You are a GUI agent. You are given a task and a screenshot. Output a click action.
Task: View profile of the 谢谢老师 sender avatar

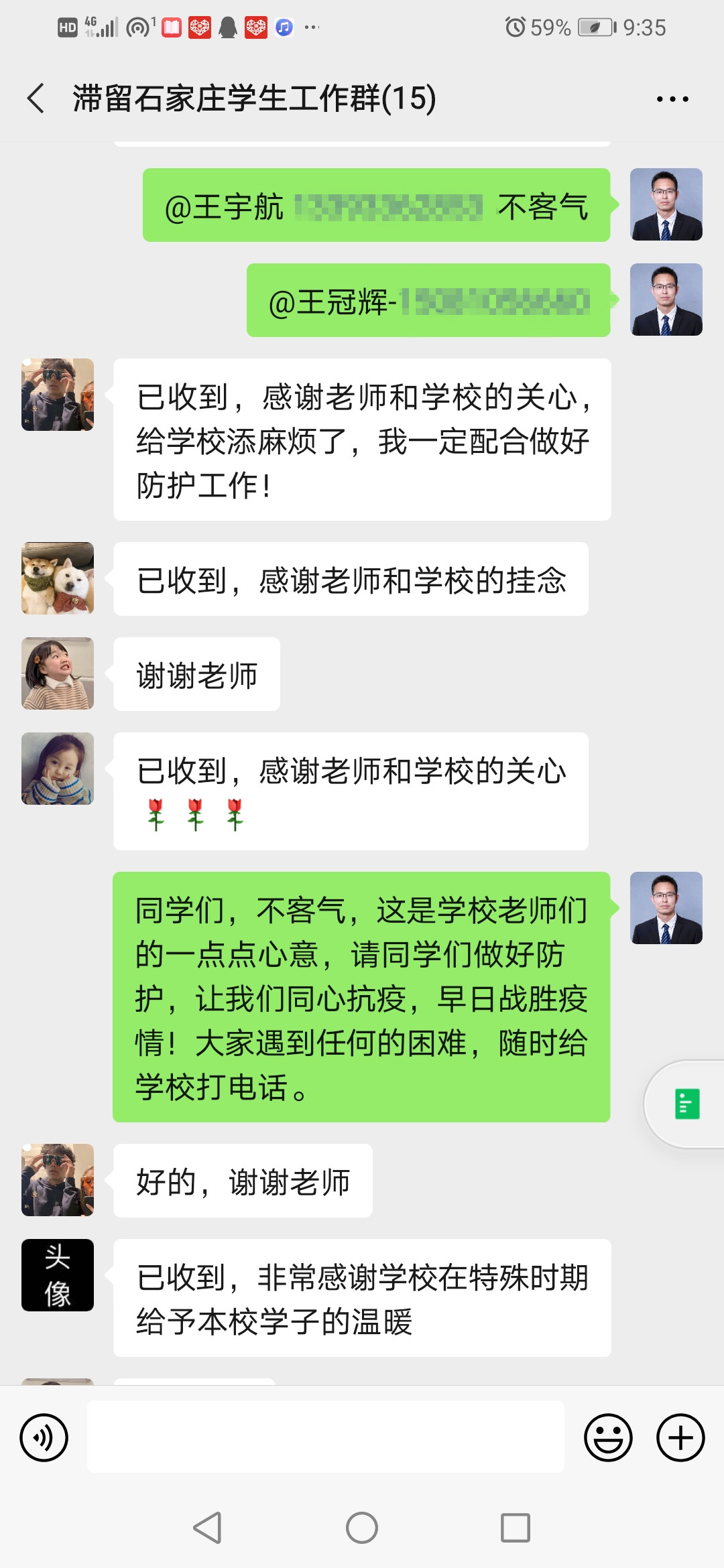click(58, 673)
